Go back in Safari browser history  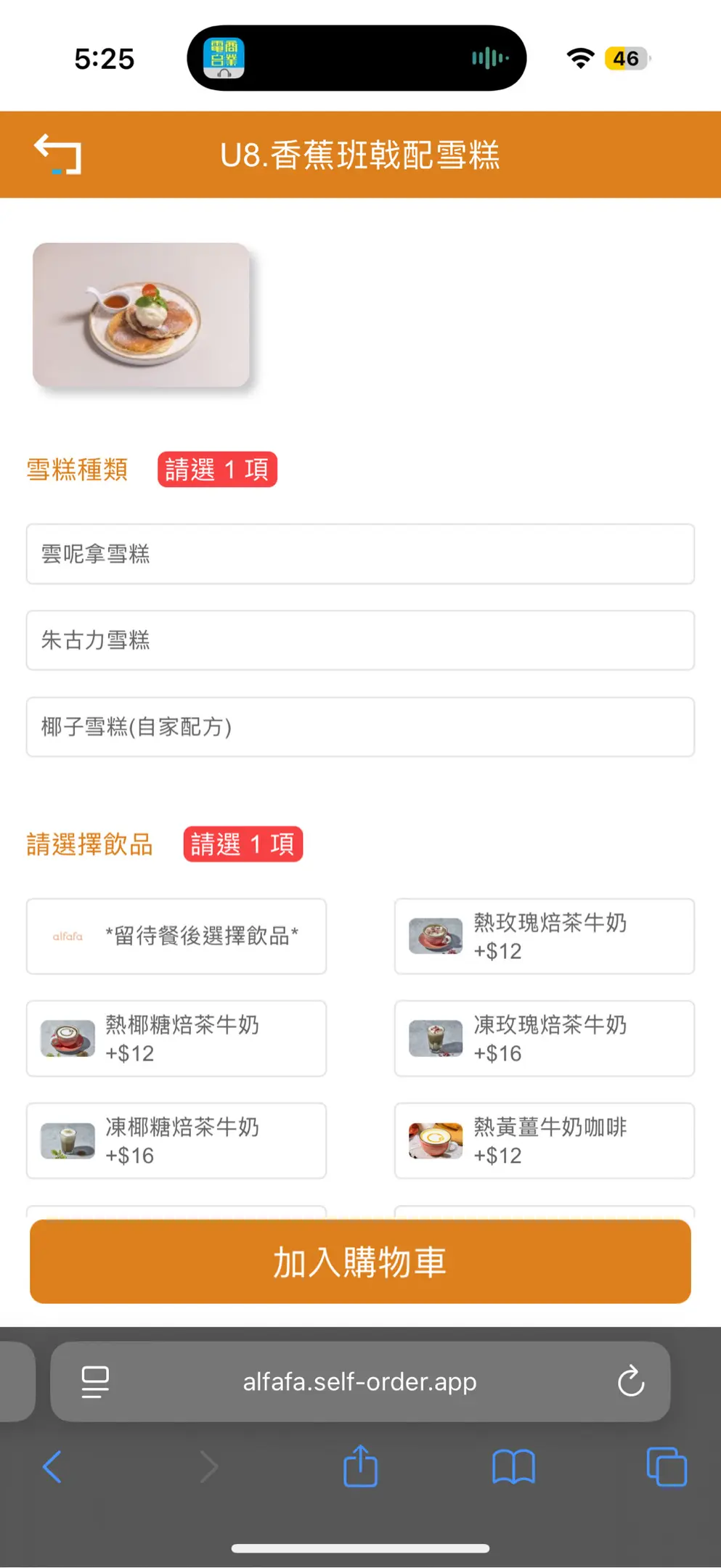click(52, 1467)
